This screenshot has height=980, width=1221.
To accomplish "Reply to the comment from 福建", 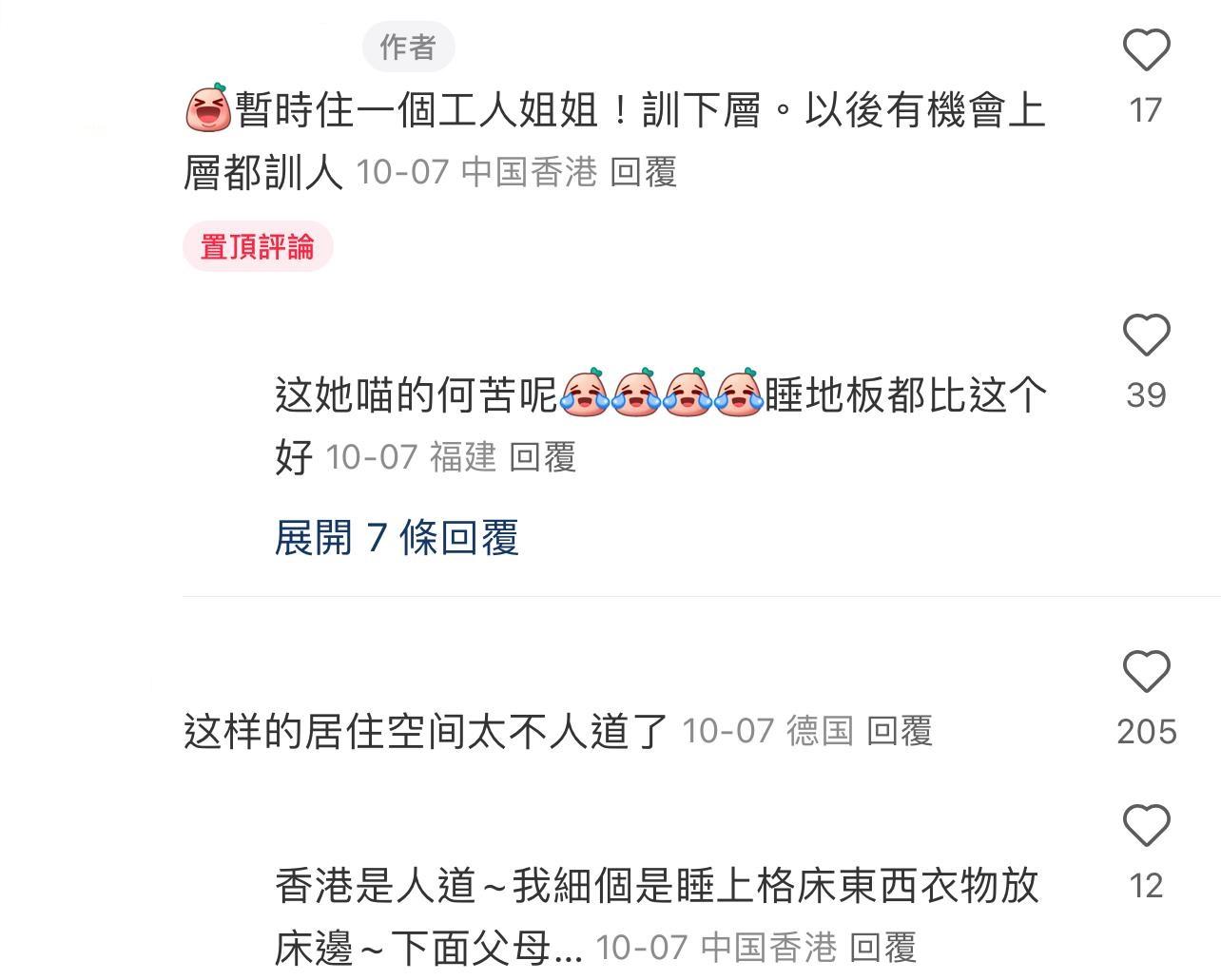I will [x=542, y=458].
